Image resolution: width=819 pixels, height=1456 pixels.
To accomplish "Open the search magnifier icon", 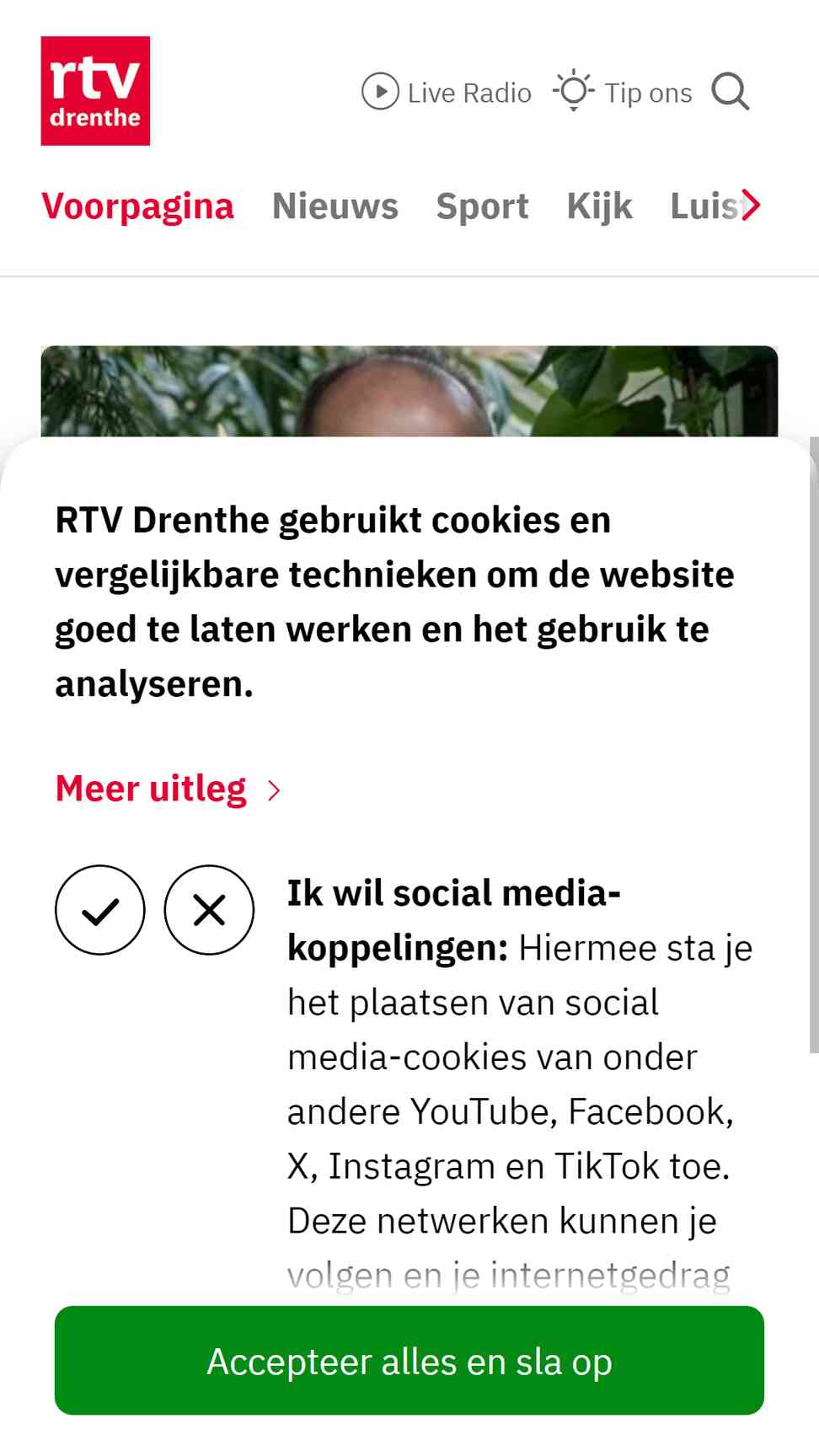I will coord(730,92).
